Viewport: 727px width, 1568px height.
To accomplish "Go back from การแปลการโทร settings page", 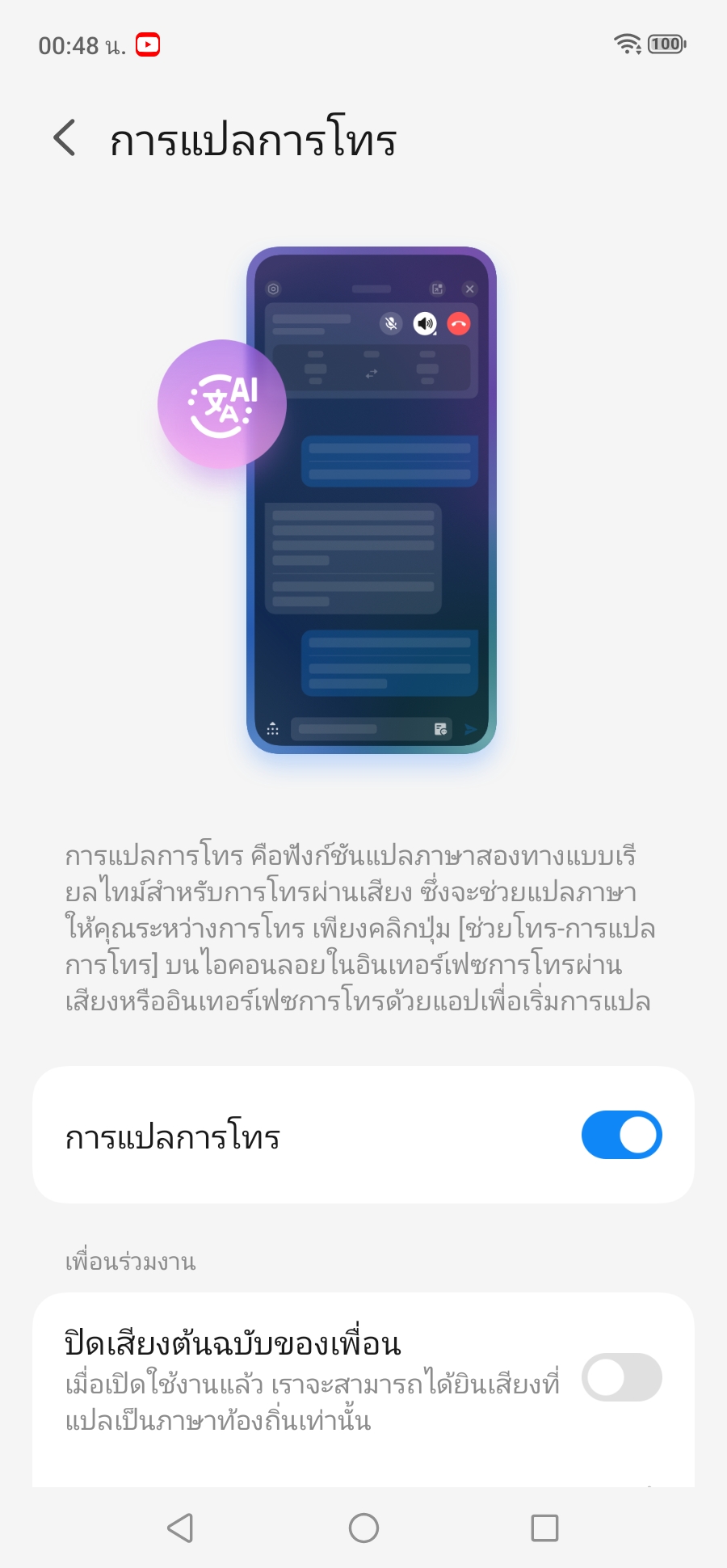I will tap(65, 138).
